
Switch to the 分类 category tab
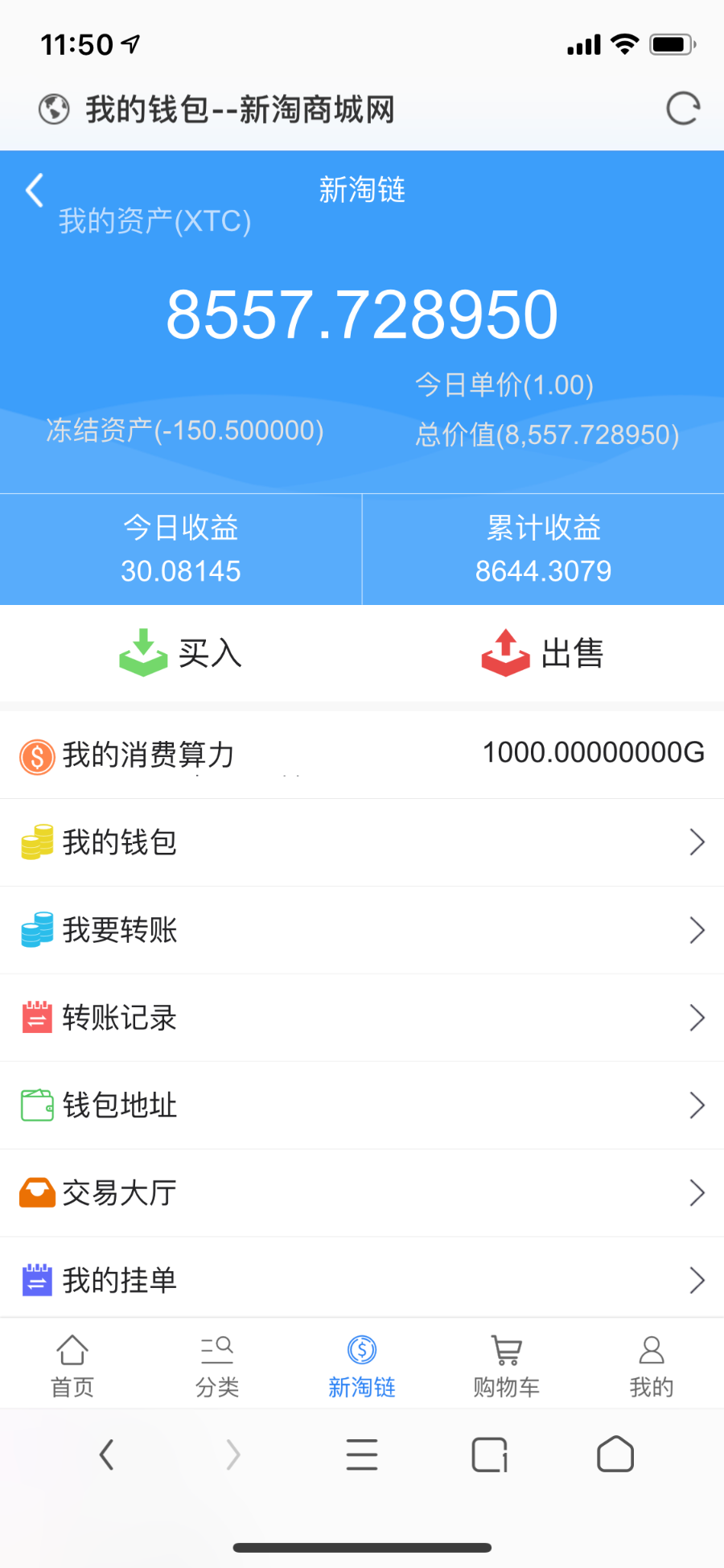coord(217,1365)
